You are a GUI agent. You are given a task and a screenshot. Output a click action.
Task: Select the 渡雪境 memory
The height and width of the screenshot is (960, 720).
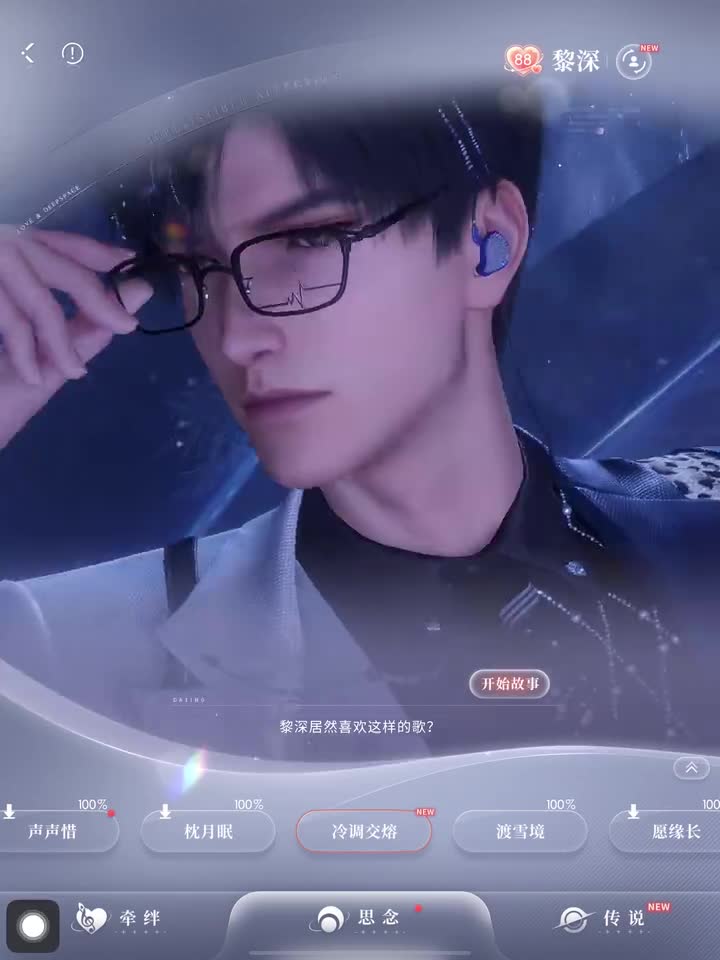click(520, 831)
